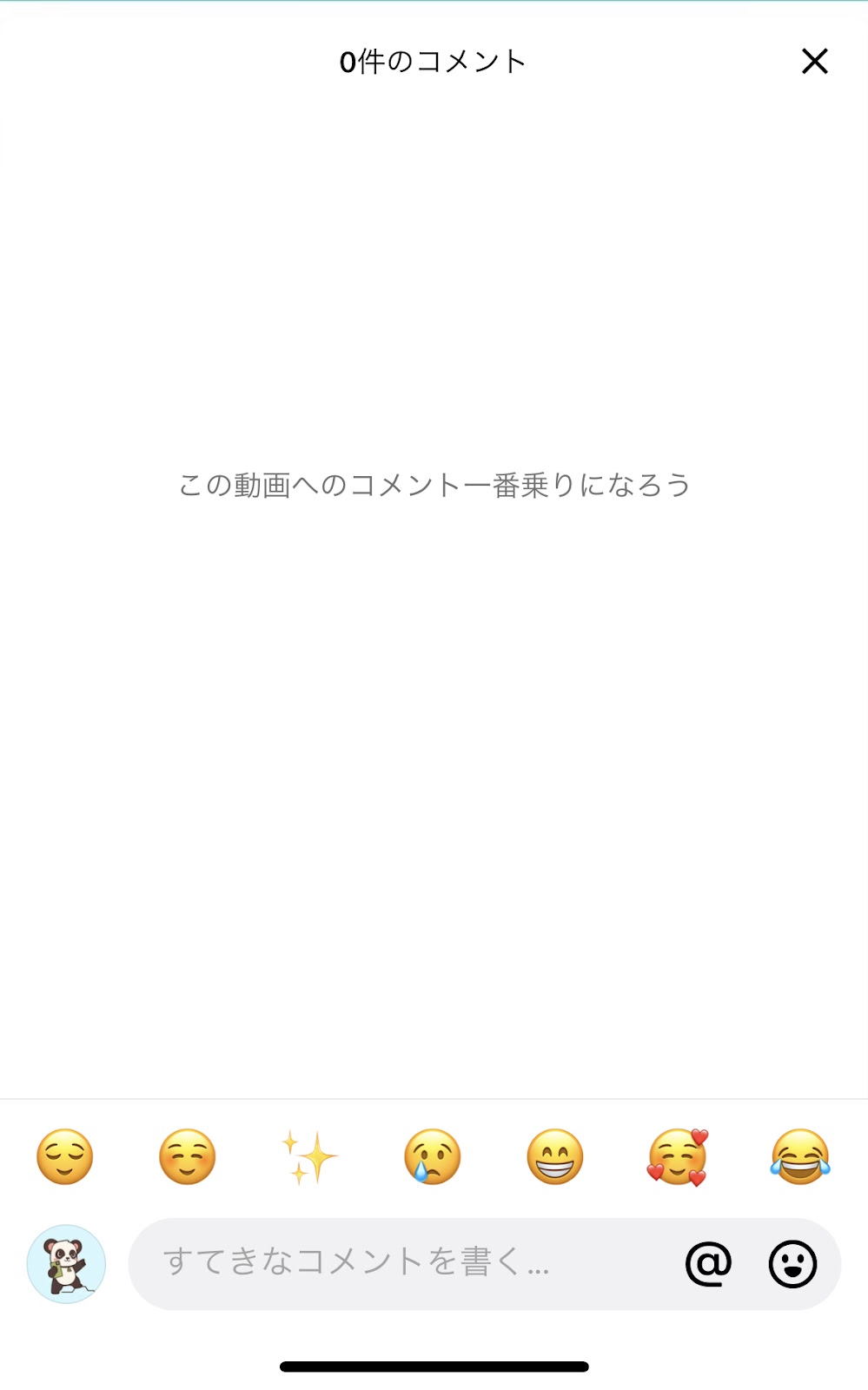Open the emoji picker icon
This screenshot has height=1390, width=868.
click(792, 1263)
